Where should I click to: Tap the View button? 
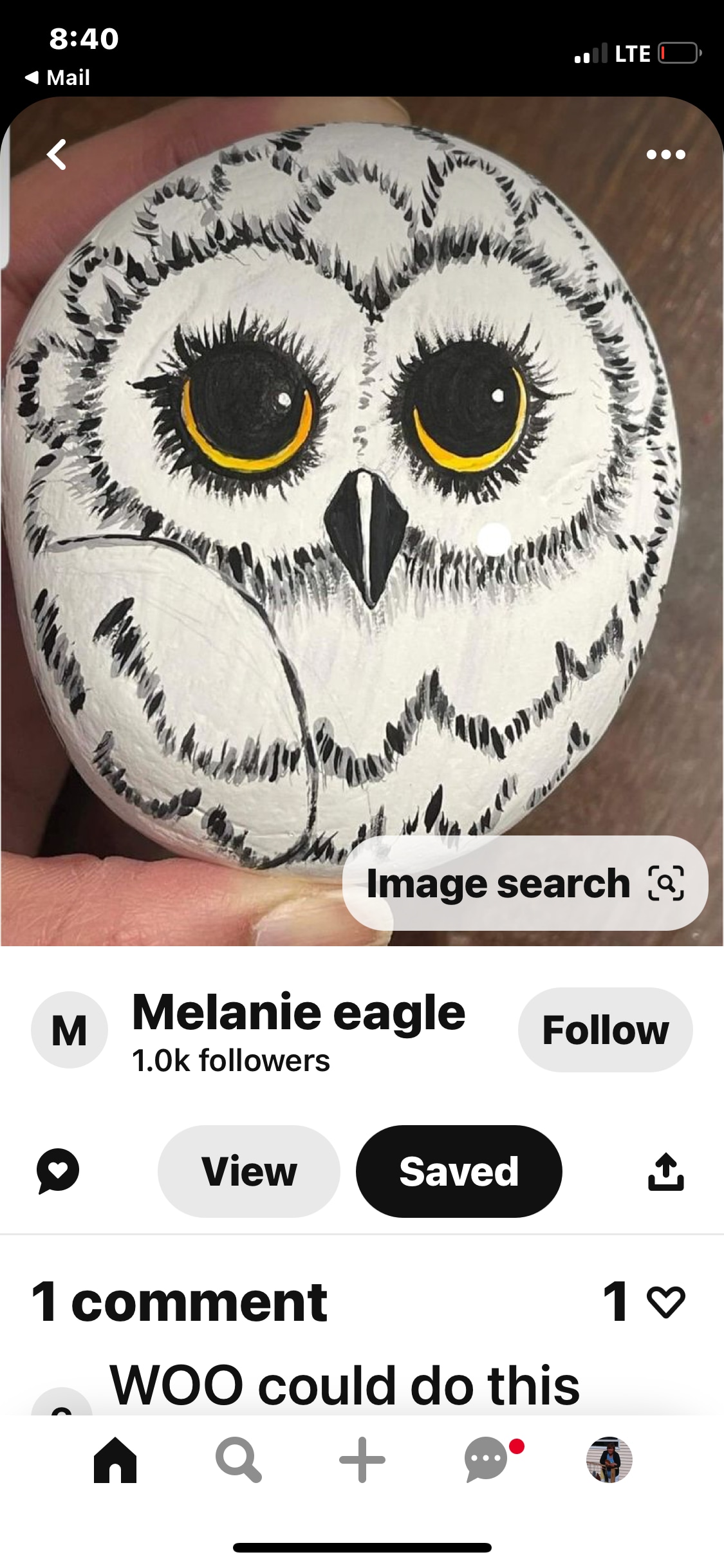pos(249,1171)
